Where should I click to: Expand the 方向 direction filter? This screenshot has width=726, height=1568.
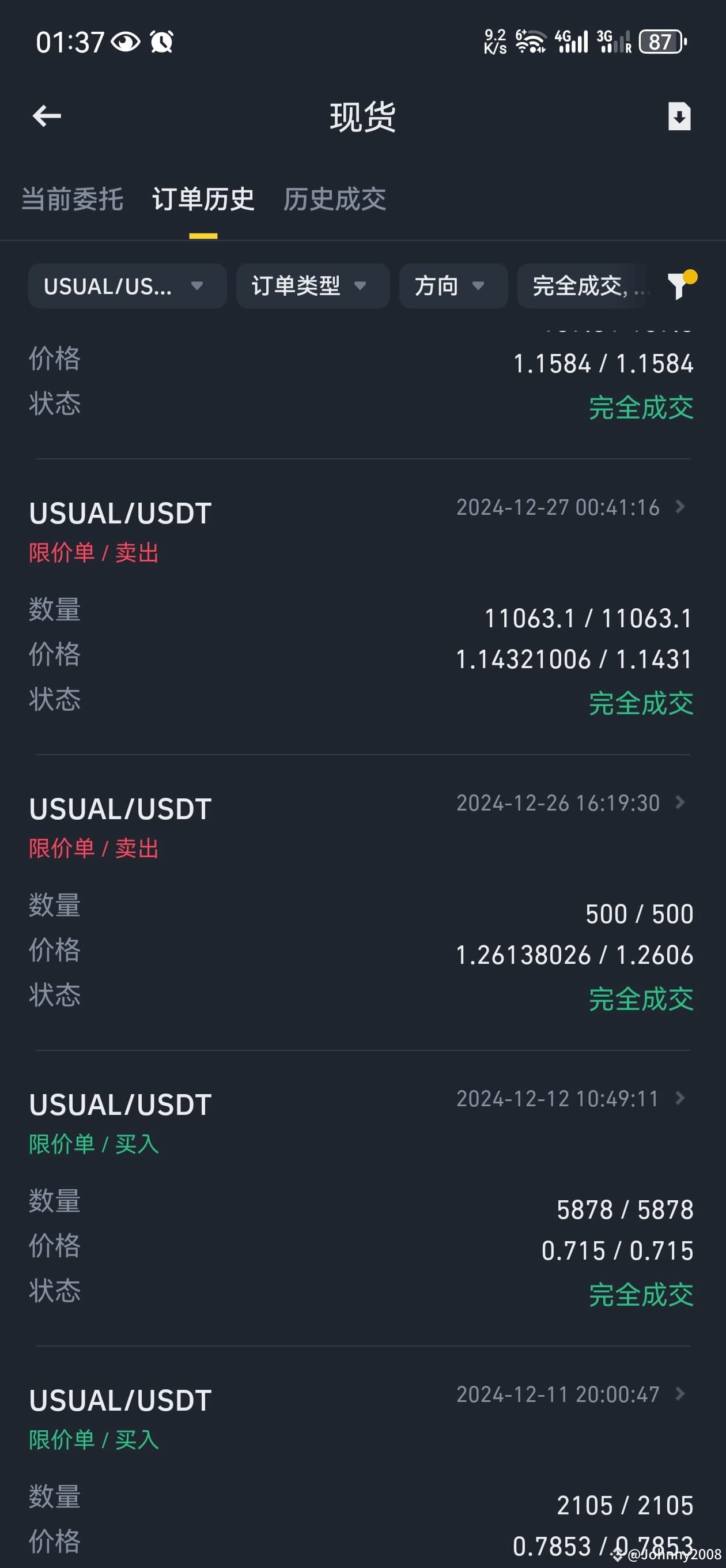453,286
